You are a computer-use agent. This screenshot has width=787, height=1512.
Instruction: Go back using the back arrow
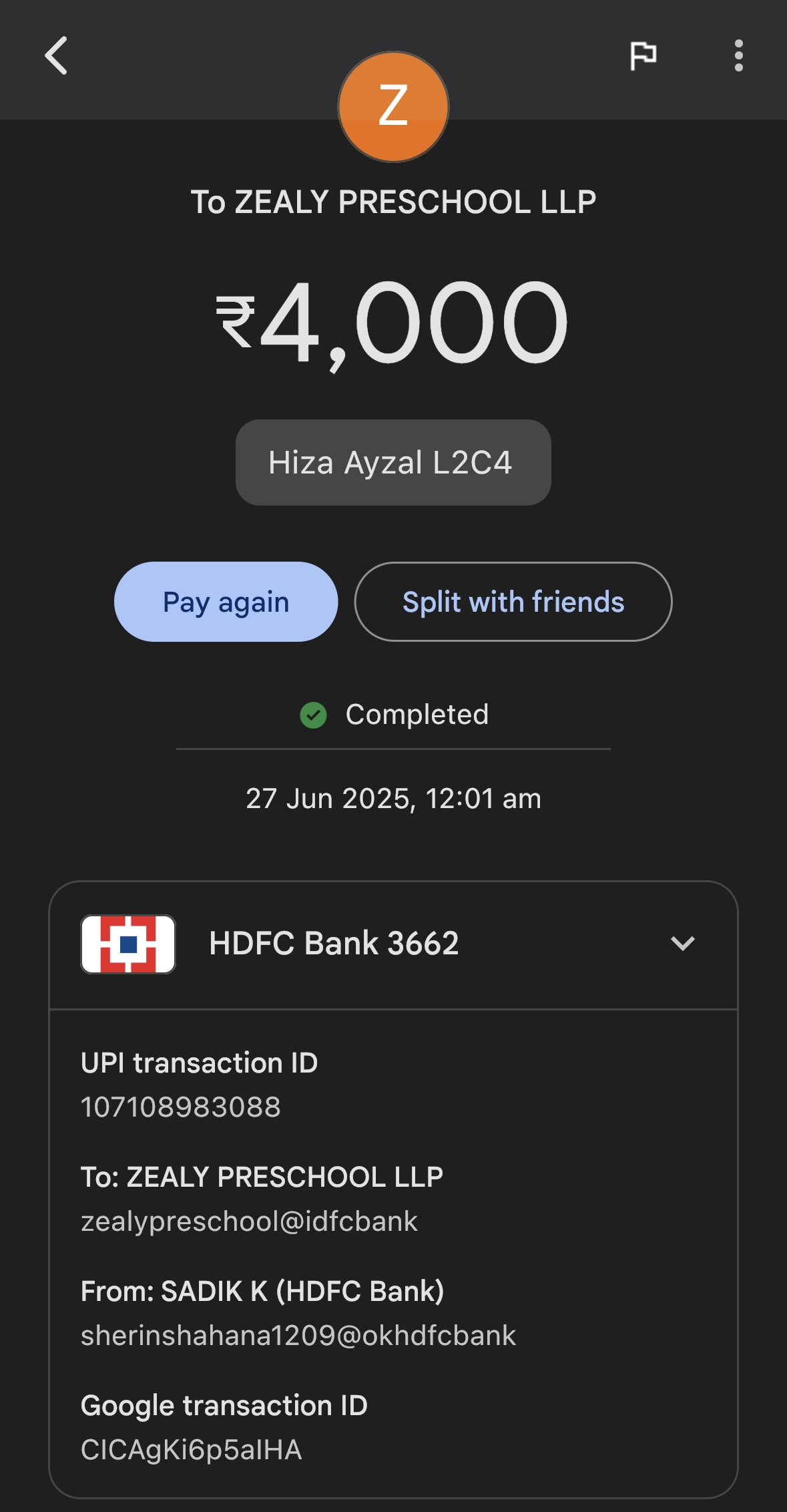coord(56,55)
